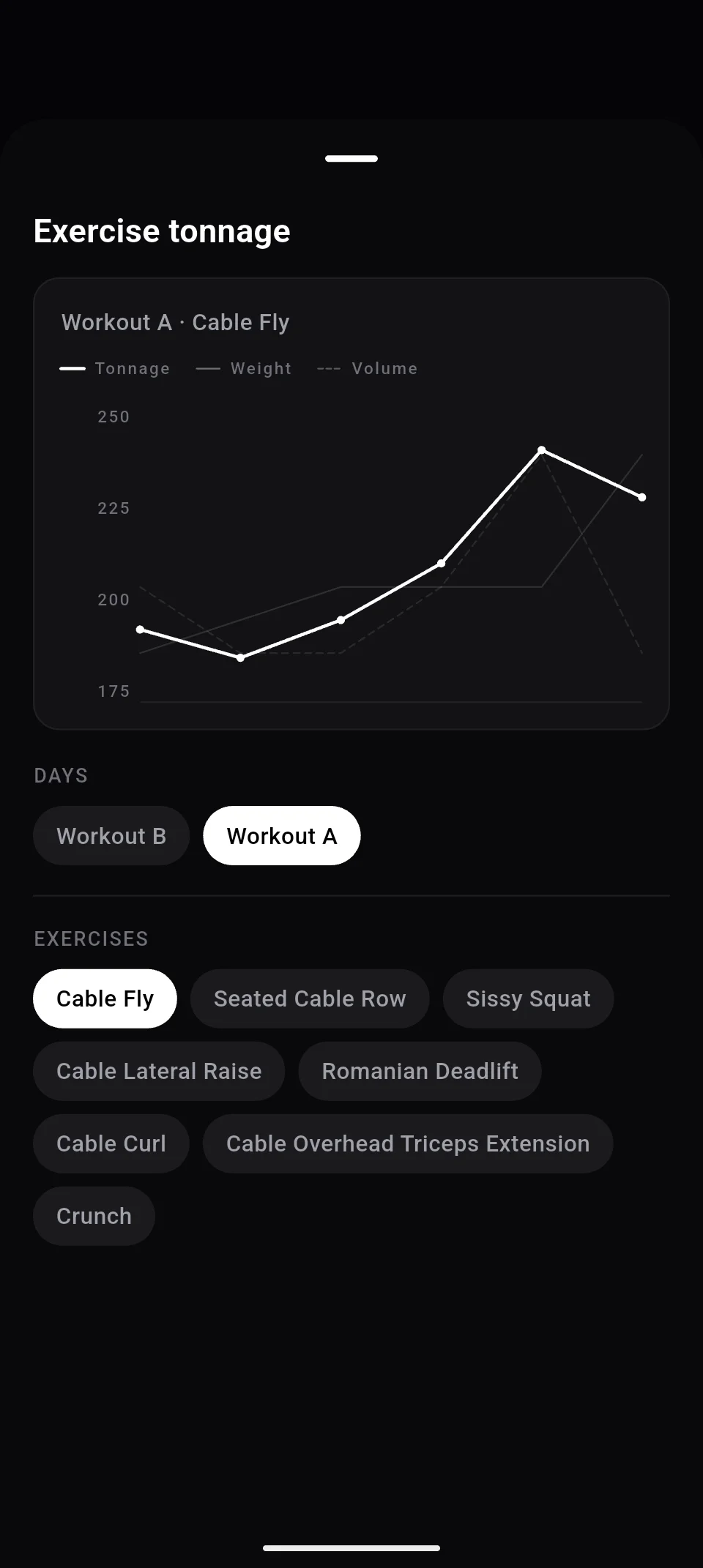Tap the Workout A day chip
This screenshot has height=1568, width=703.
pyautogui.click(x=281, y=836)
